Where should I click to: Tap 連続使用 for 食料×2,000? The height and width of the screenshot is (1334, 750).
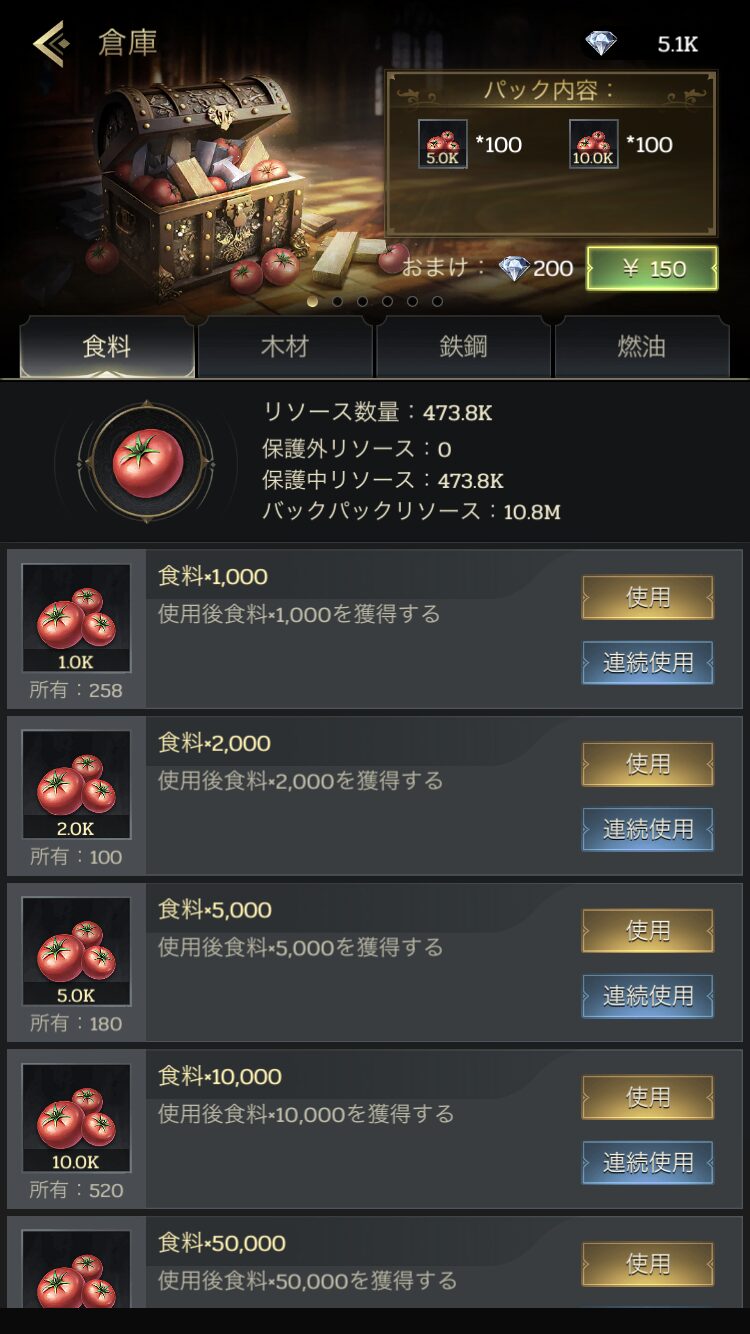coord(647,829)
